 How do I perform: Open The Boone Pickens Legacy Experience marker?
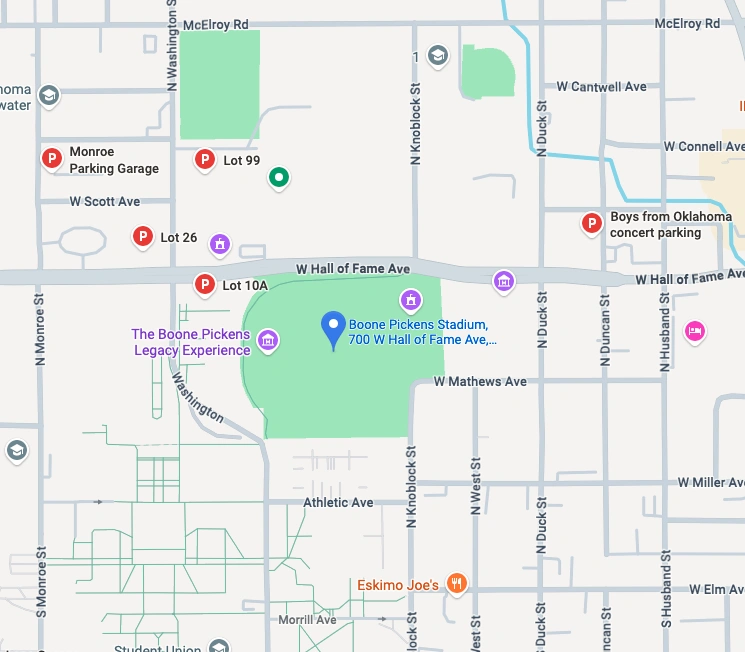(267, 342)
